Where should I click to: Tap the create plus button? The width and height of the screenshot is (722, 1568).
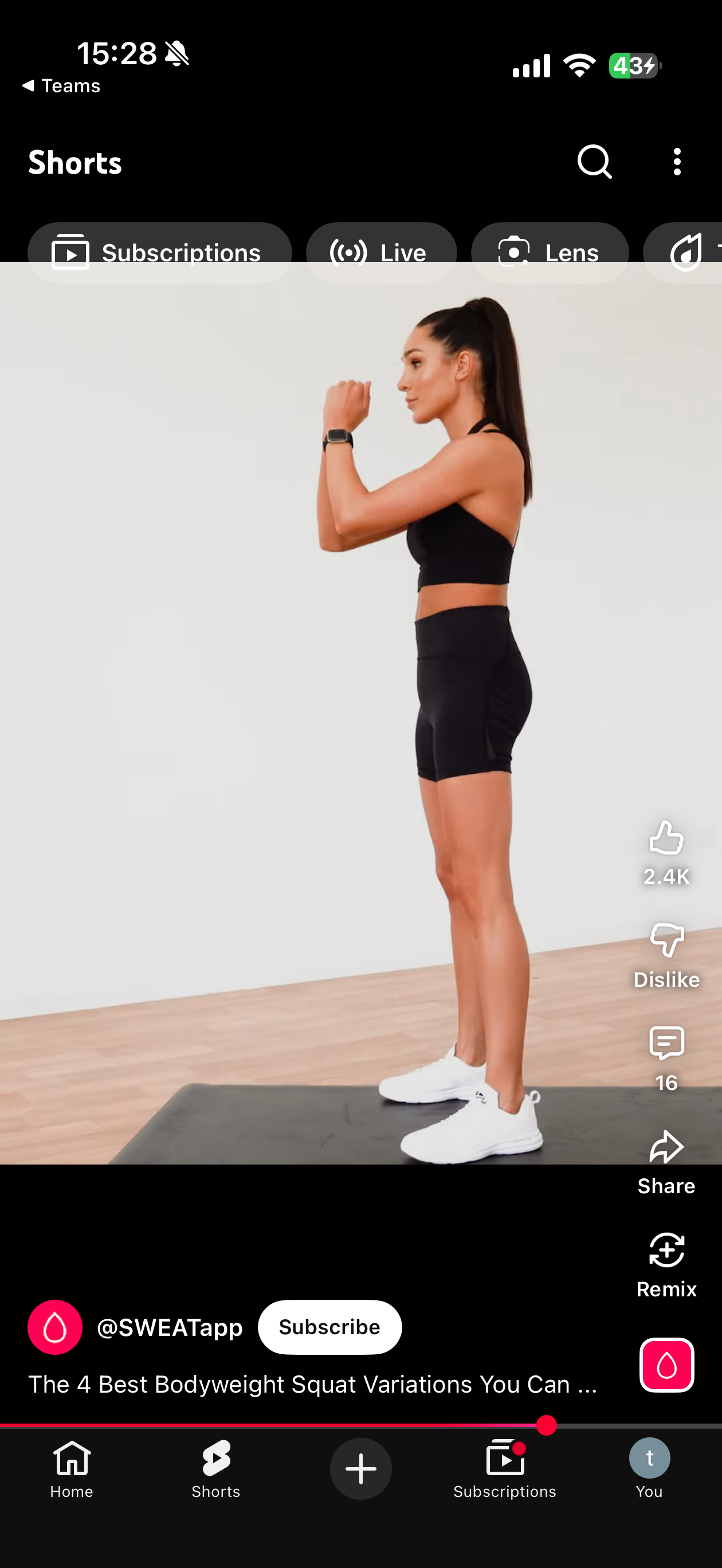pyautogui.click(x=360, y=1468)
